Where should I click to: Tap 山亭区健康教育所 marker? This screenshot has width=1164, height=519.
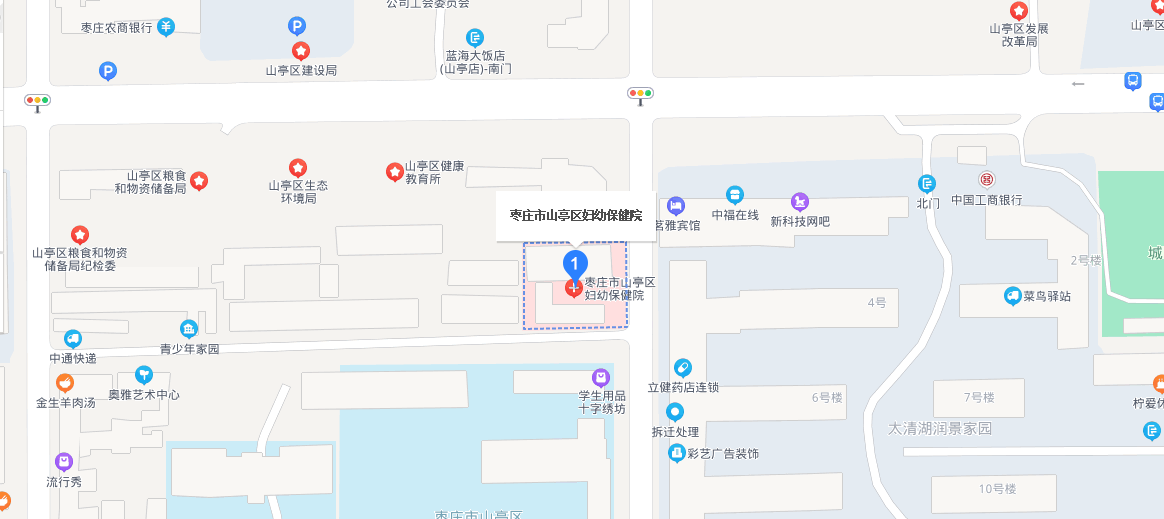click(x=395, y=172)
